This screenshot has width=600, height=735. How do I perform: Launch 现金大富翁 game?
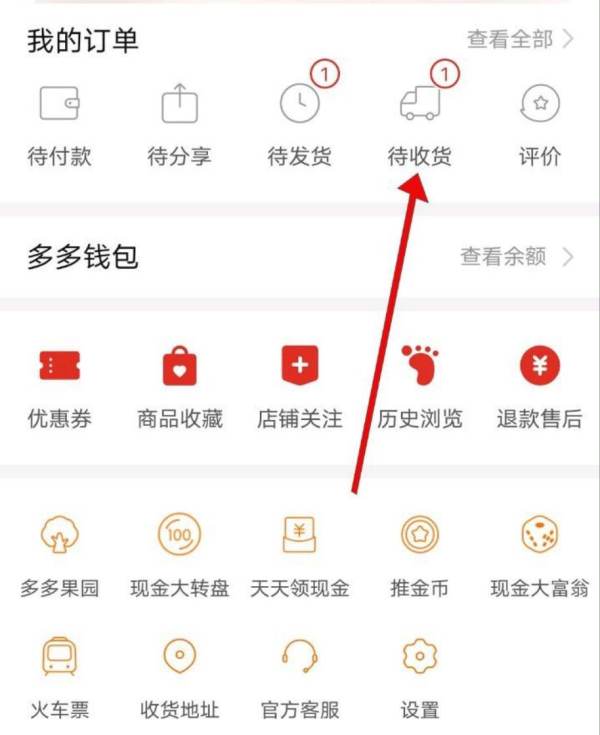tap(540, 555)
